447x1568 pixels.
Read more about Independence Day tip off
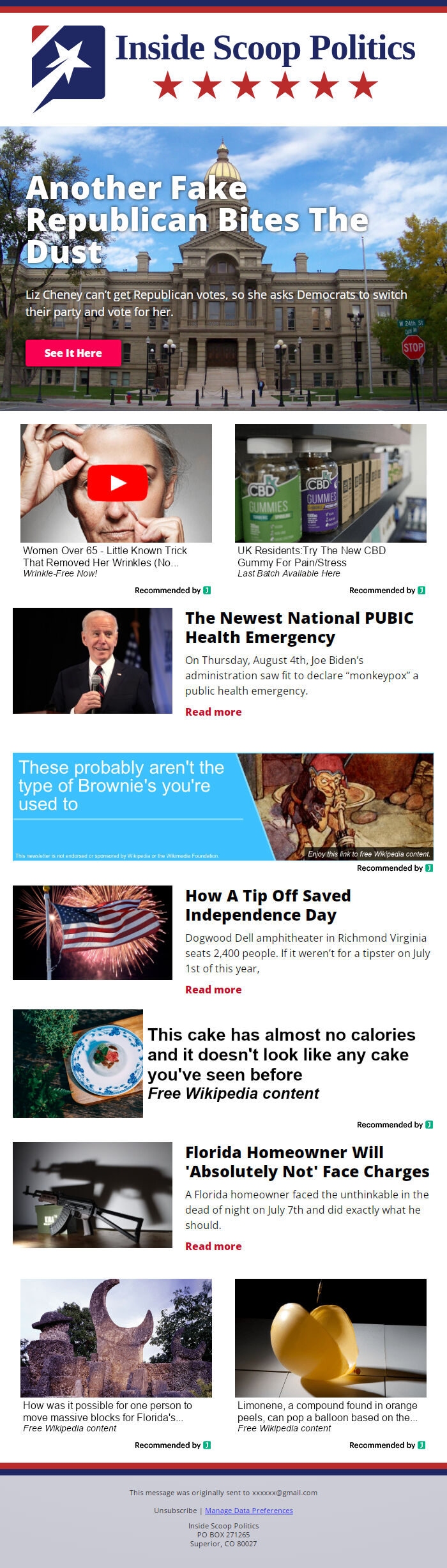pyautogui.click(x=213, y=990)
